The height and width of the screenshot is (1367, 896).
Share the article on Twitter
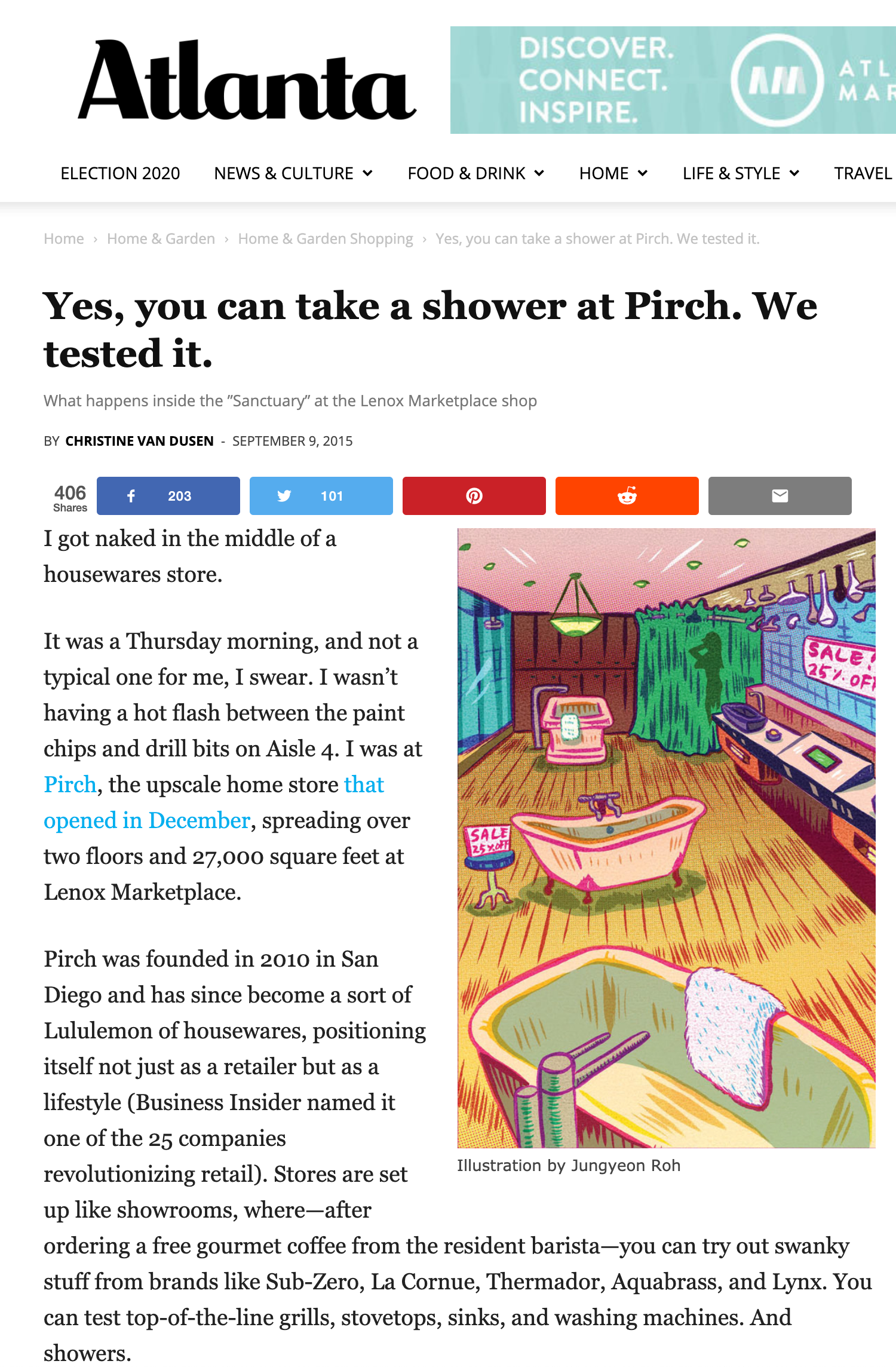point(321,496)
